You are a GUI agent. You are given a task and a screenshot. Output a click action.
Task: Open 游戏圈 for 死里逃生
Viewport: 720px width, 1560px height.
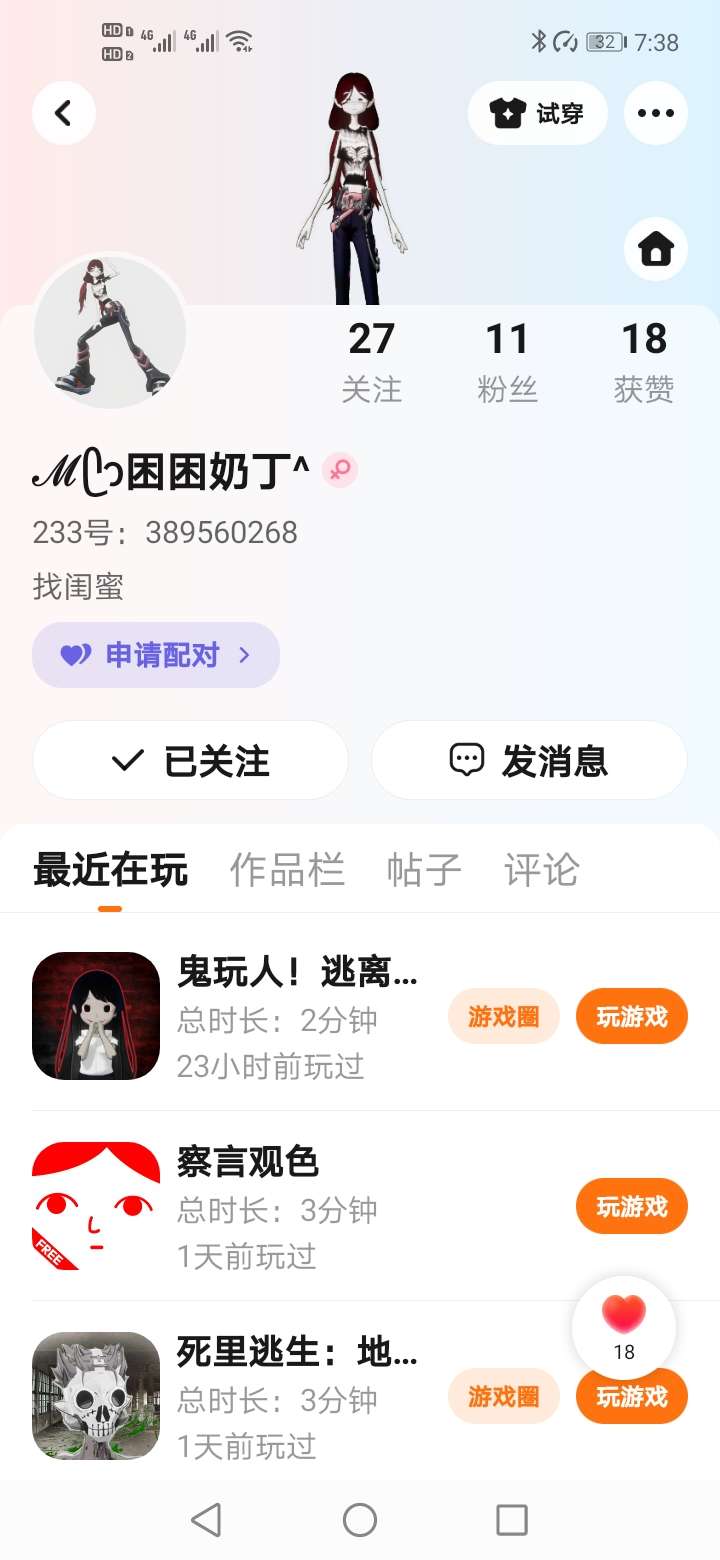click(x=503, y=1396)
